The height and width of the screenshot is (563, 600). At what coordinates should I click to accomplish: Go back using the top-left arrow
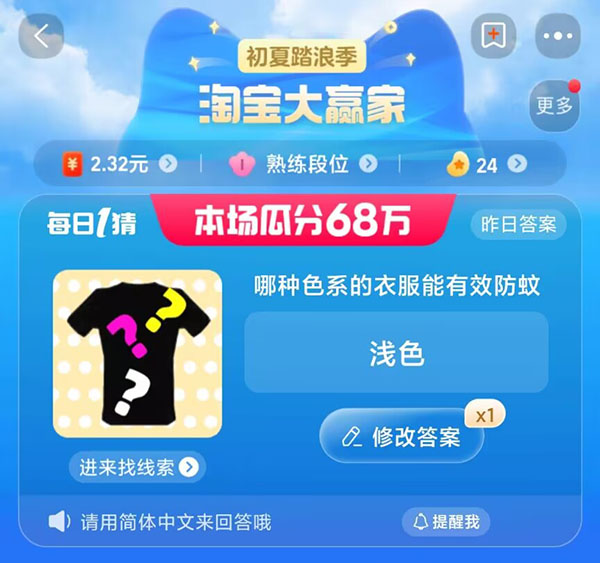click(x=41, y=37)
